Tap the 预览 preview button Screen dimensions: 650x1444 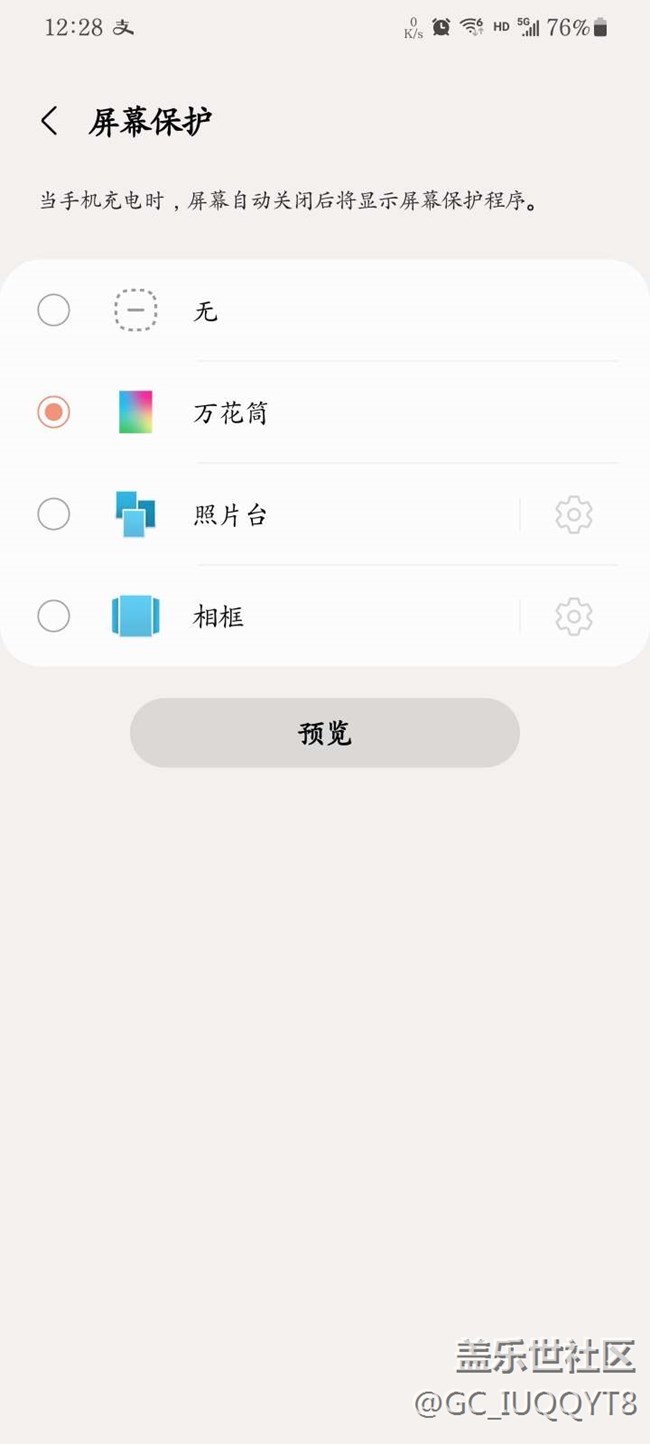pyautogui.click(x=325, y=733)
